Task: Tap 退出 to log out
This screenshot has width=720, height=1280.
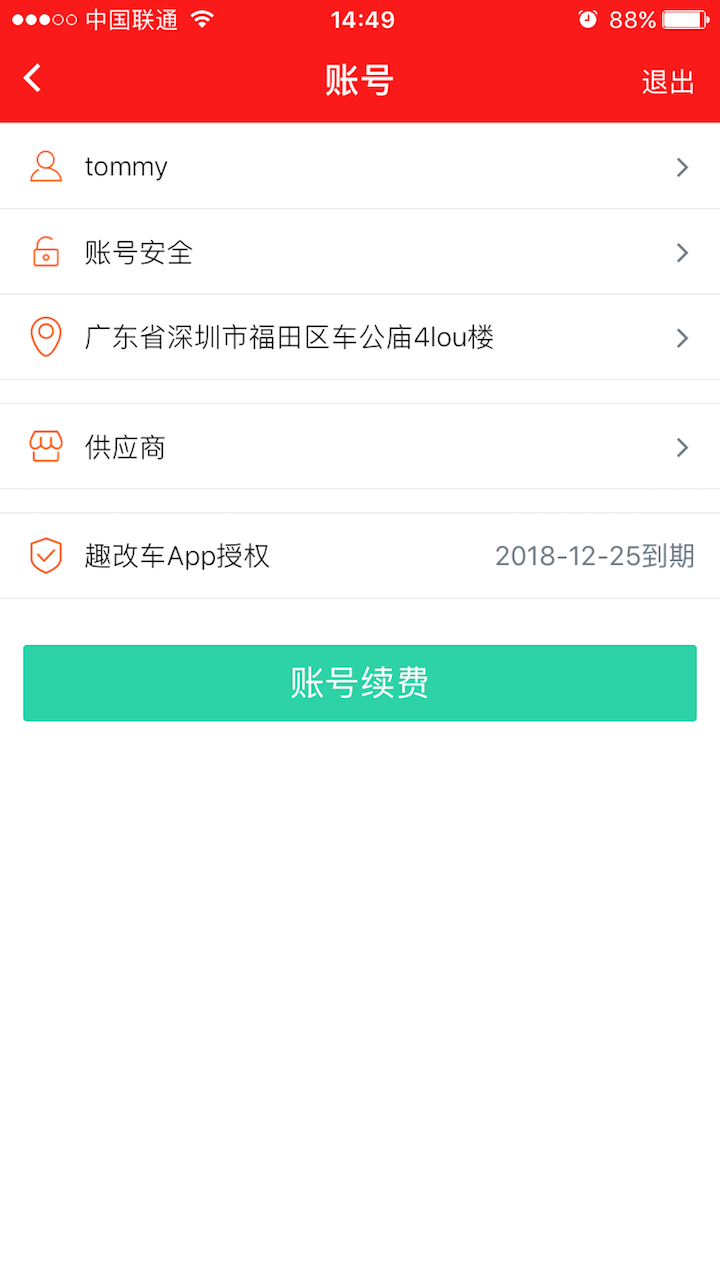Action: 668,82
